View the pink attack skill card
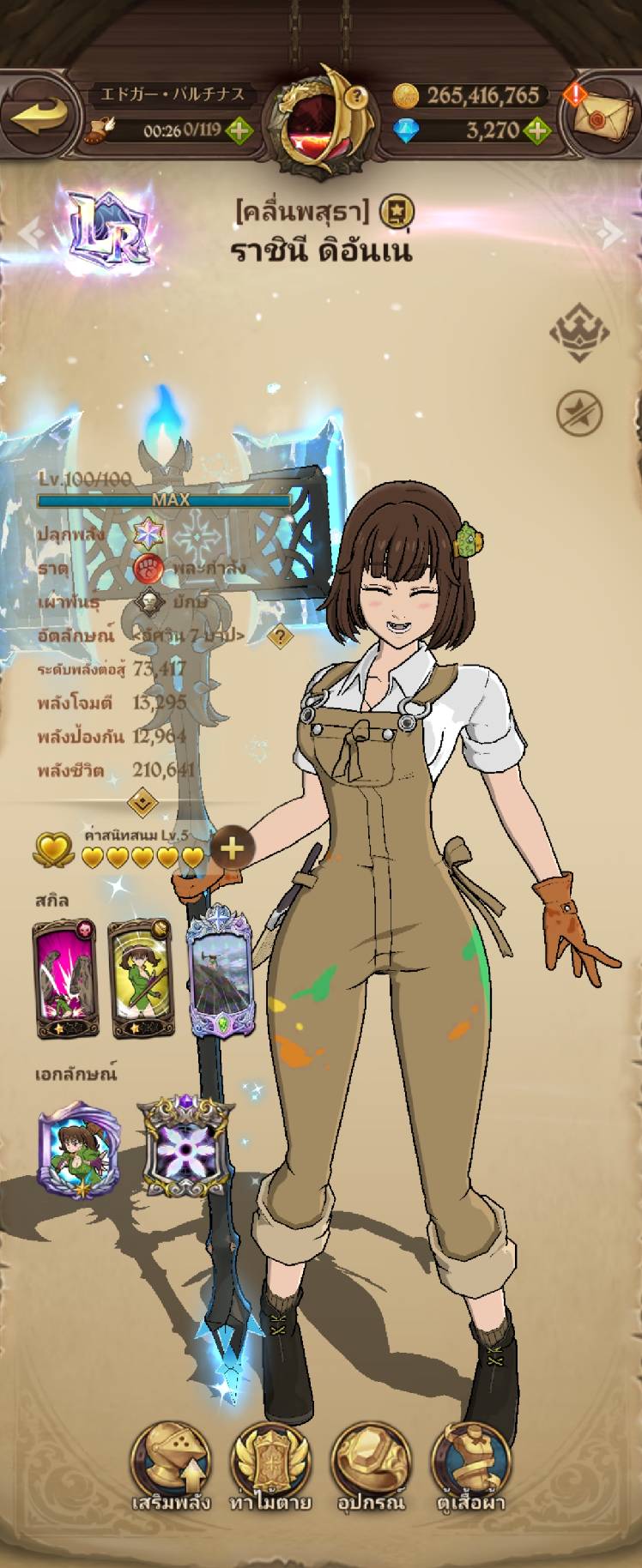 pos(66,978)
